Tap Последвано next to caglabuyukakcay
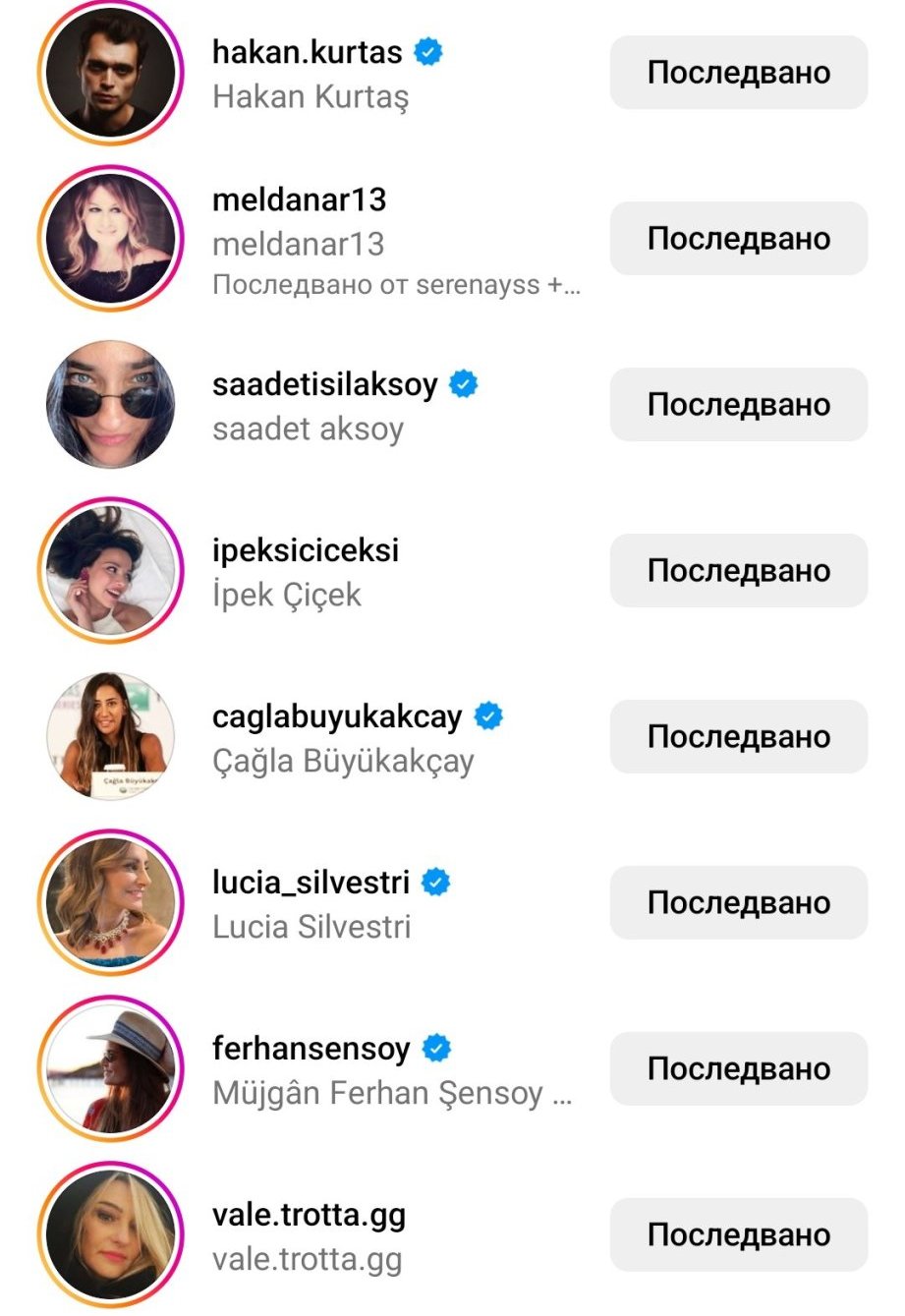The height and width of the screenshot is (1316, 905). (738, 737)
